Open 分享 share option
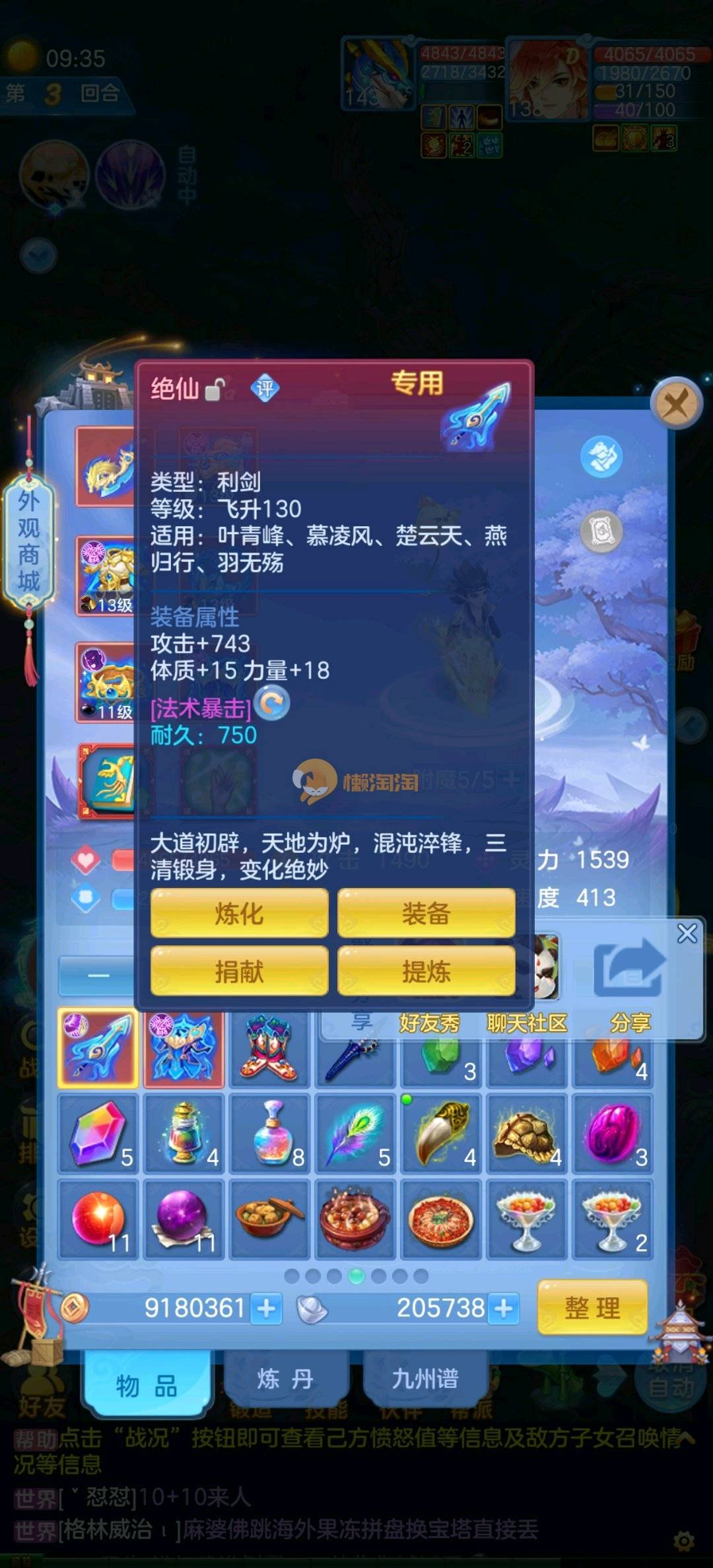The width and height of the screenshot is (713, 1568). click(628, 984)
